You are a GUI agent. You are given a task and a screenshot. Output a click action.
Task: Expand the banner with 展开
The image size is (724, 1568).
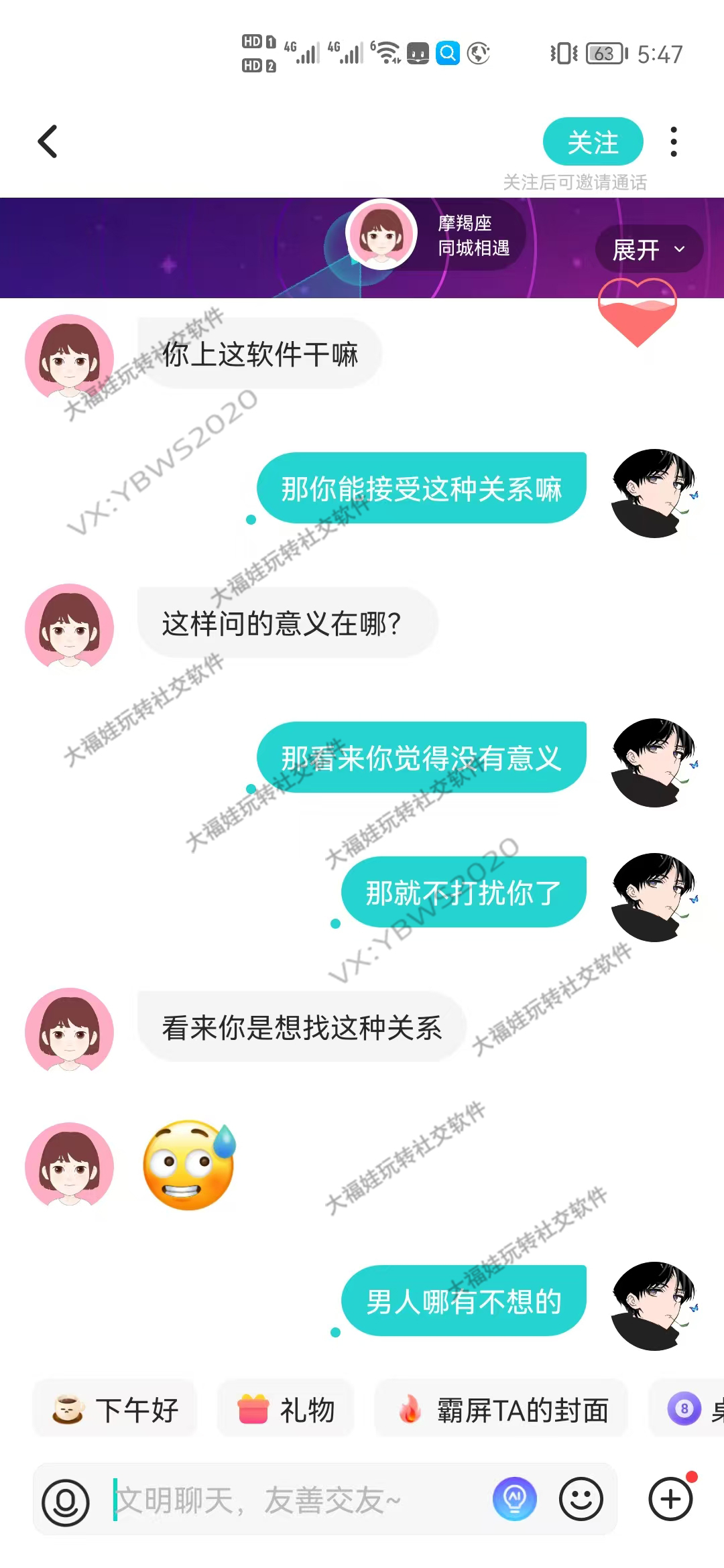click(648, 249)
